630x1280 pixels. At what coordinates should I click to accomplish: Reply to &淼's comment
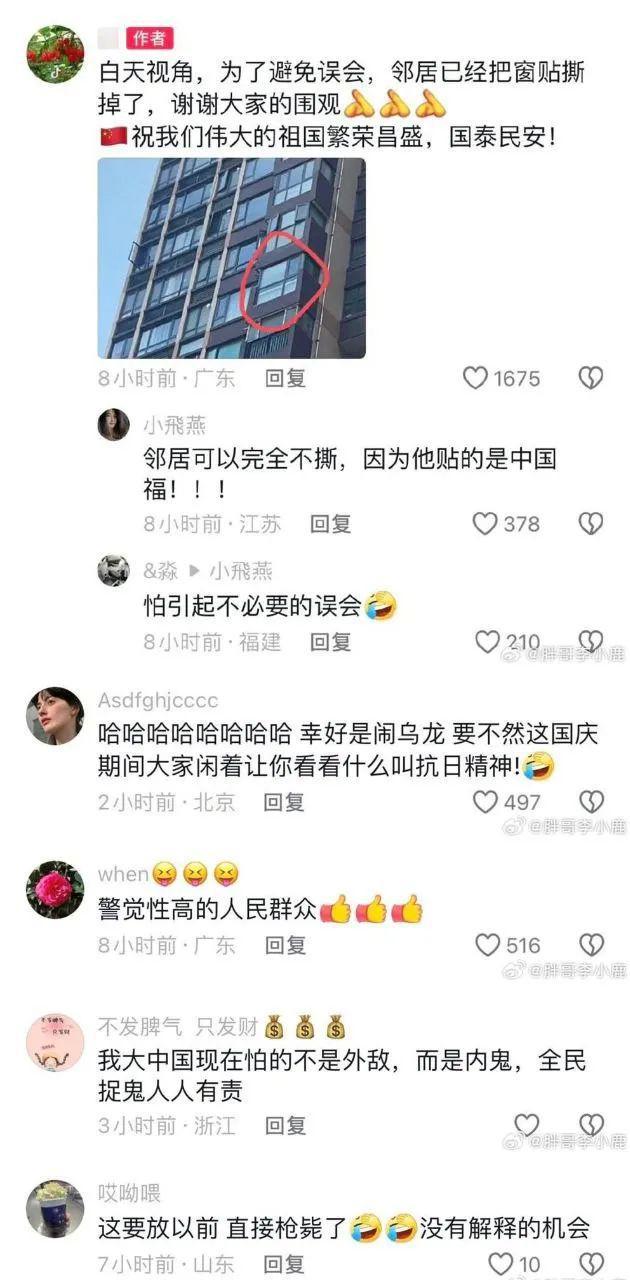coord(330,641)
